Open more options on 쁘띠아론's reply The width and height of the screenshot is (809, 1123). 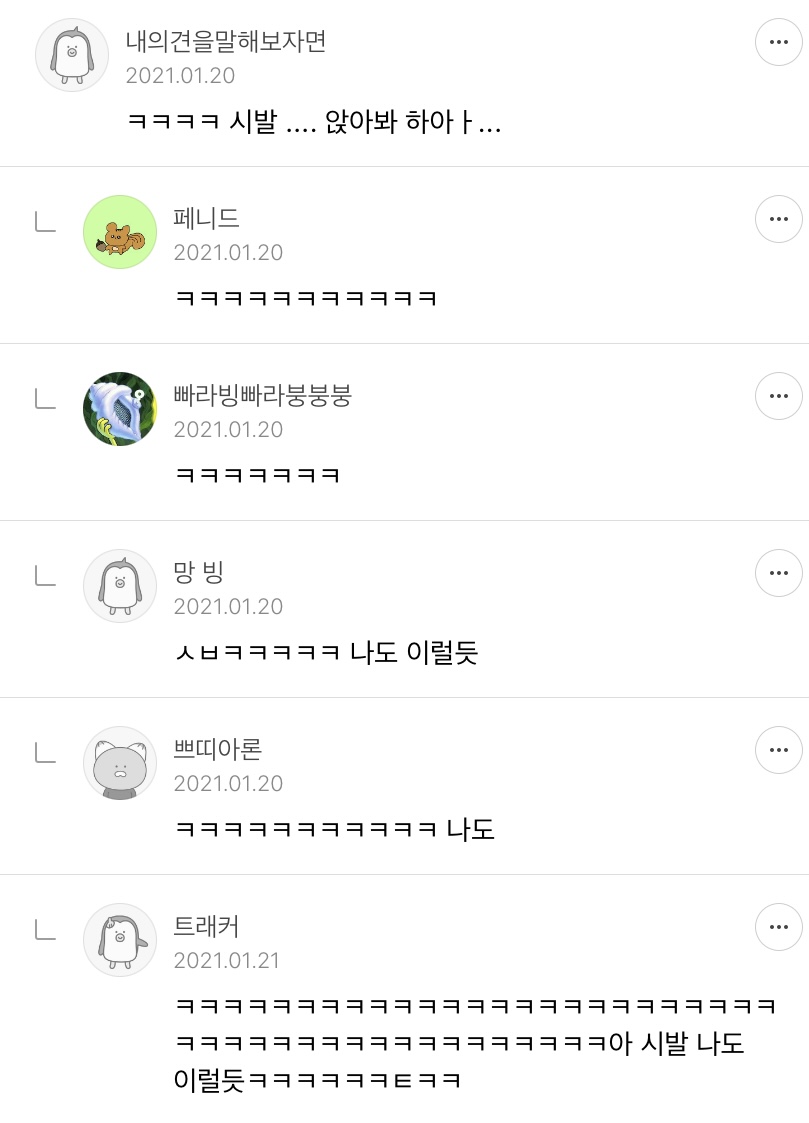click(778, 750)
